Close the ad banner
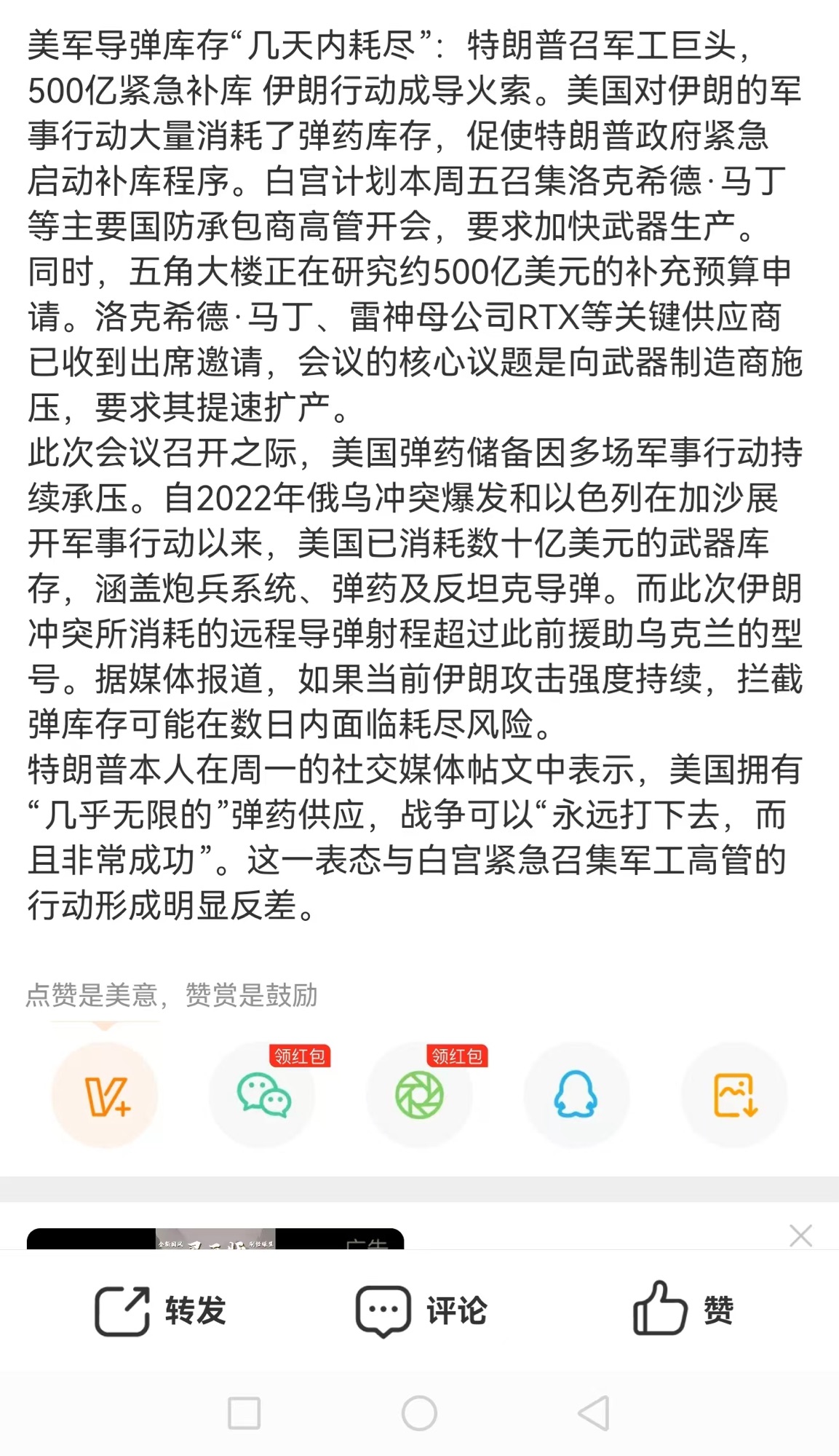The width and height of the screenshot is (839, 1456). click(x=800, y=1235)
